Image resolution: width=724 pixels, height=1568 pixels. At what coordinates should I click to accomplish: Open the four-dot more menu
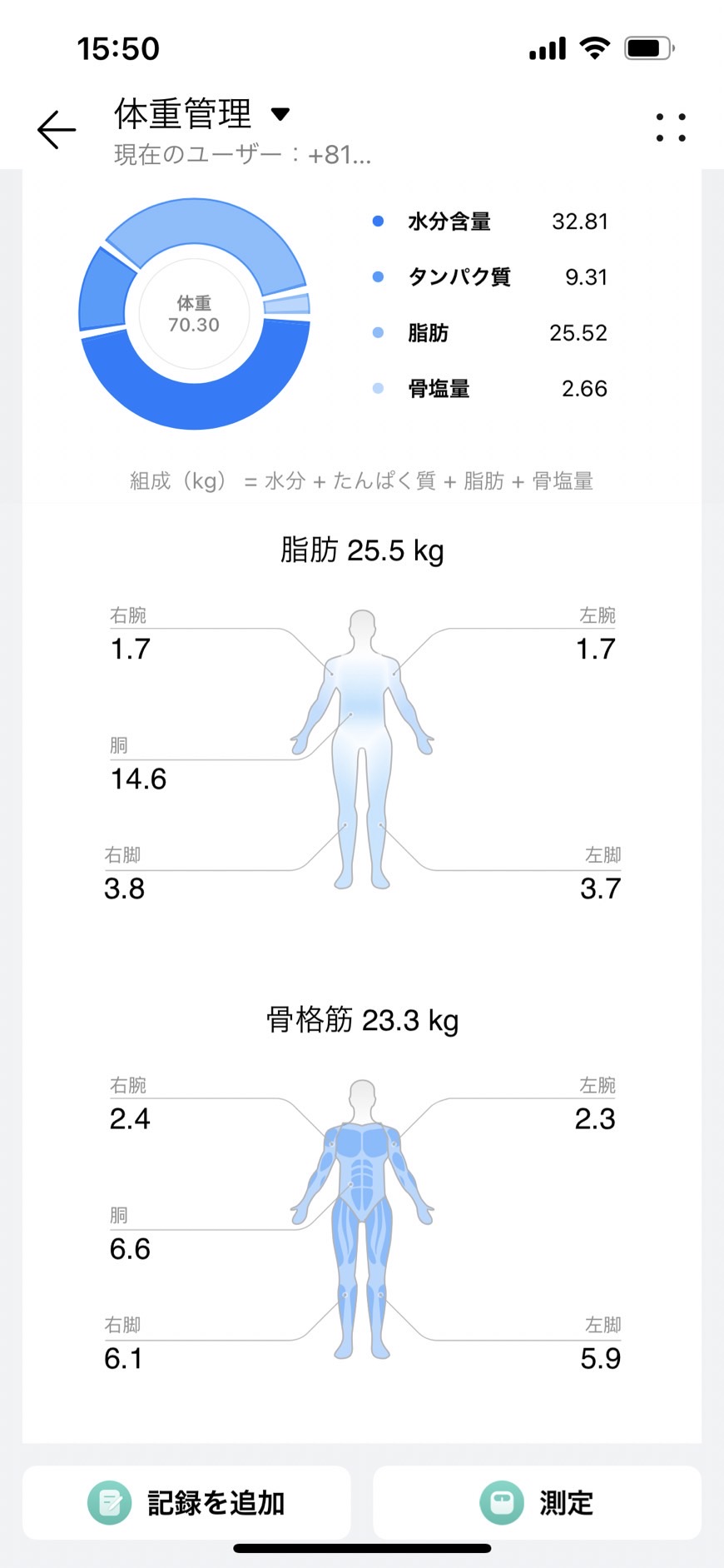[x=671, y=128]
